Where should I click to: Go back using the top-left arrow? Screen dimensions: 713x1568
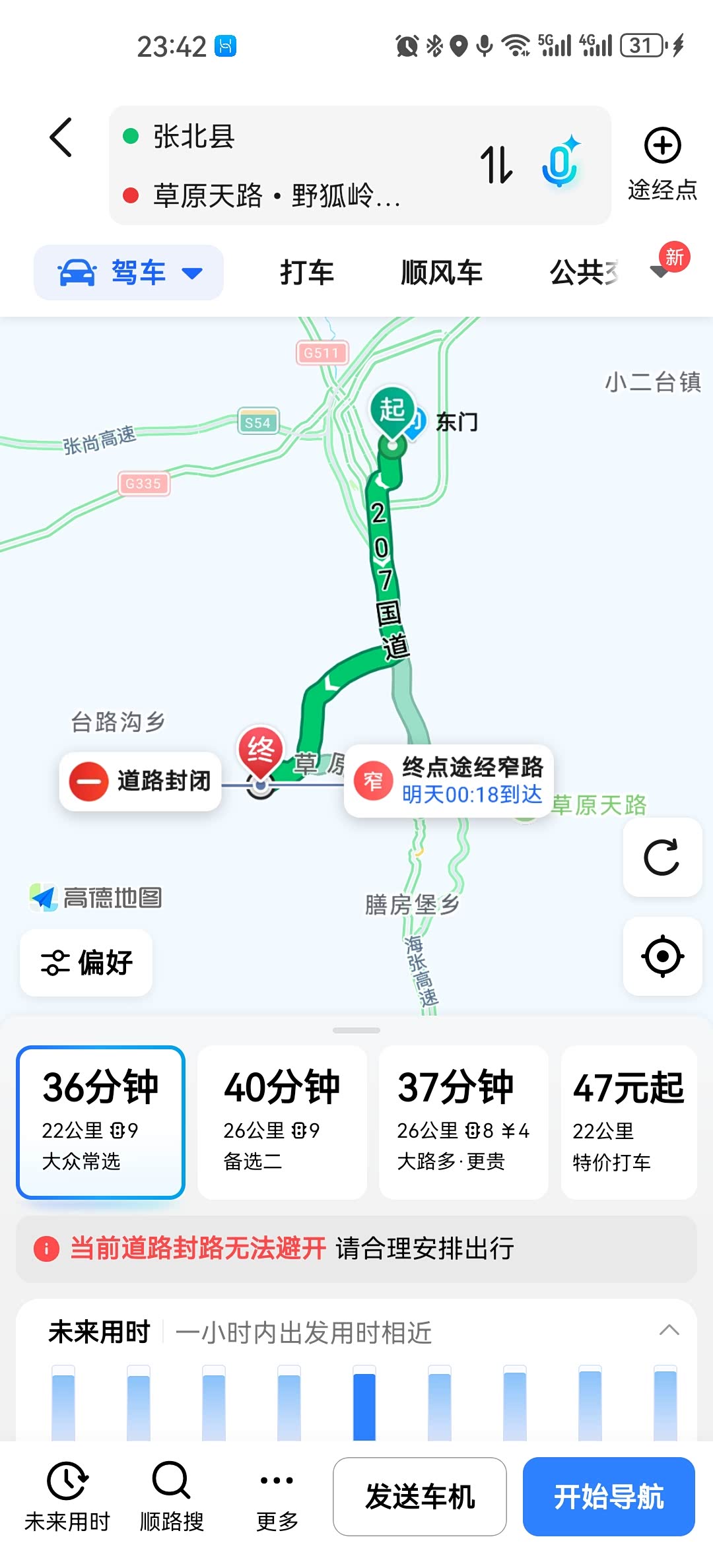pyautogui.click(x=61, y=138)
